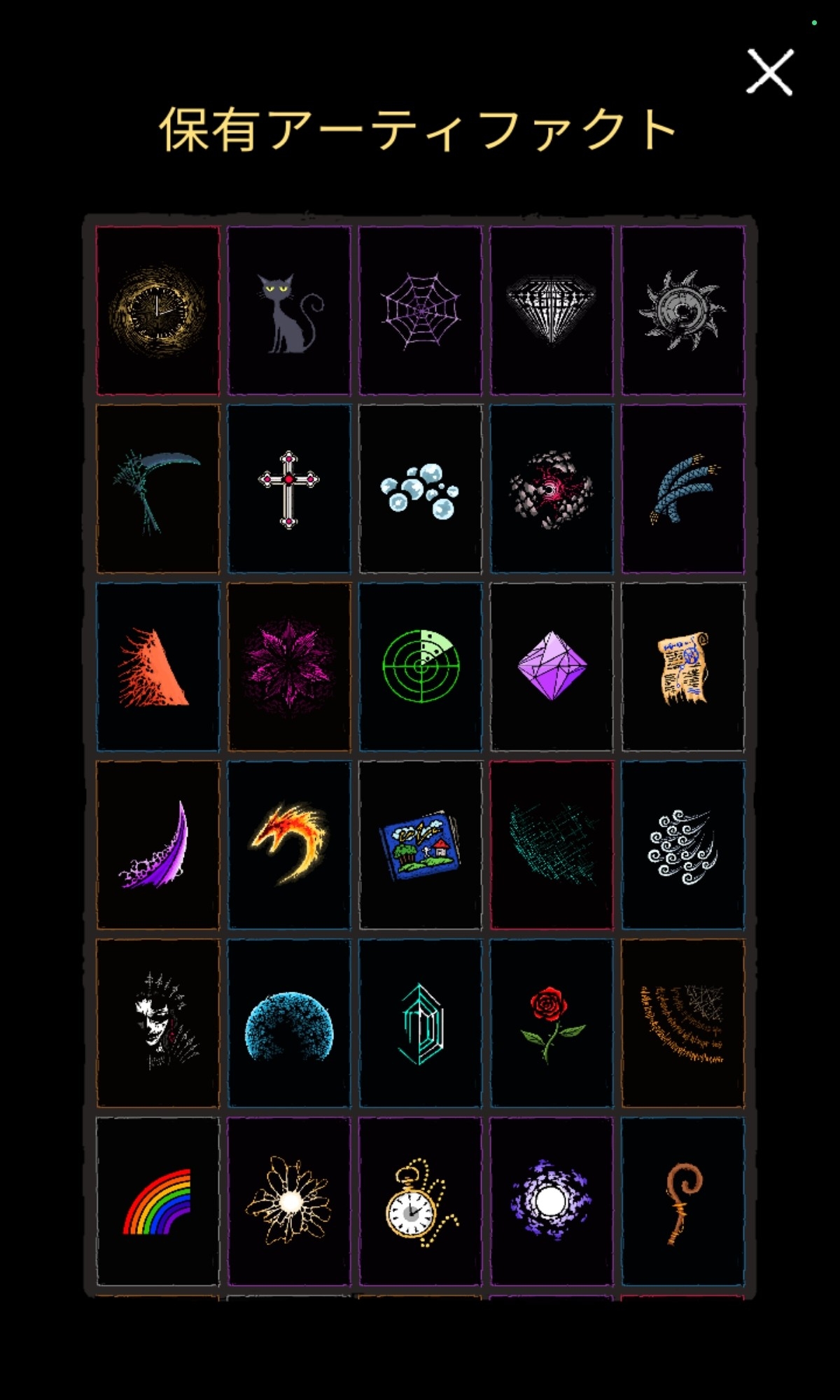
Task: View the bubbles artifact
Action: (420, 489)
